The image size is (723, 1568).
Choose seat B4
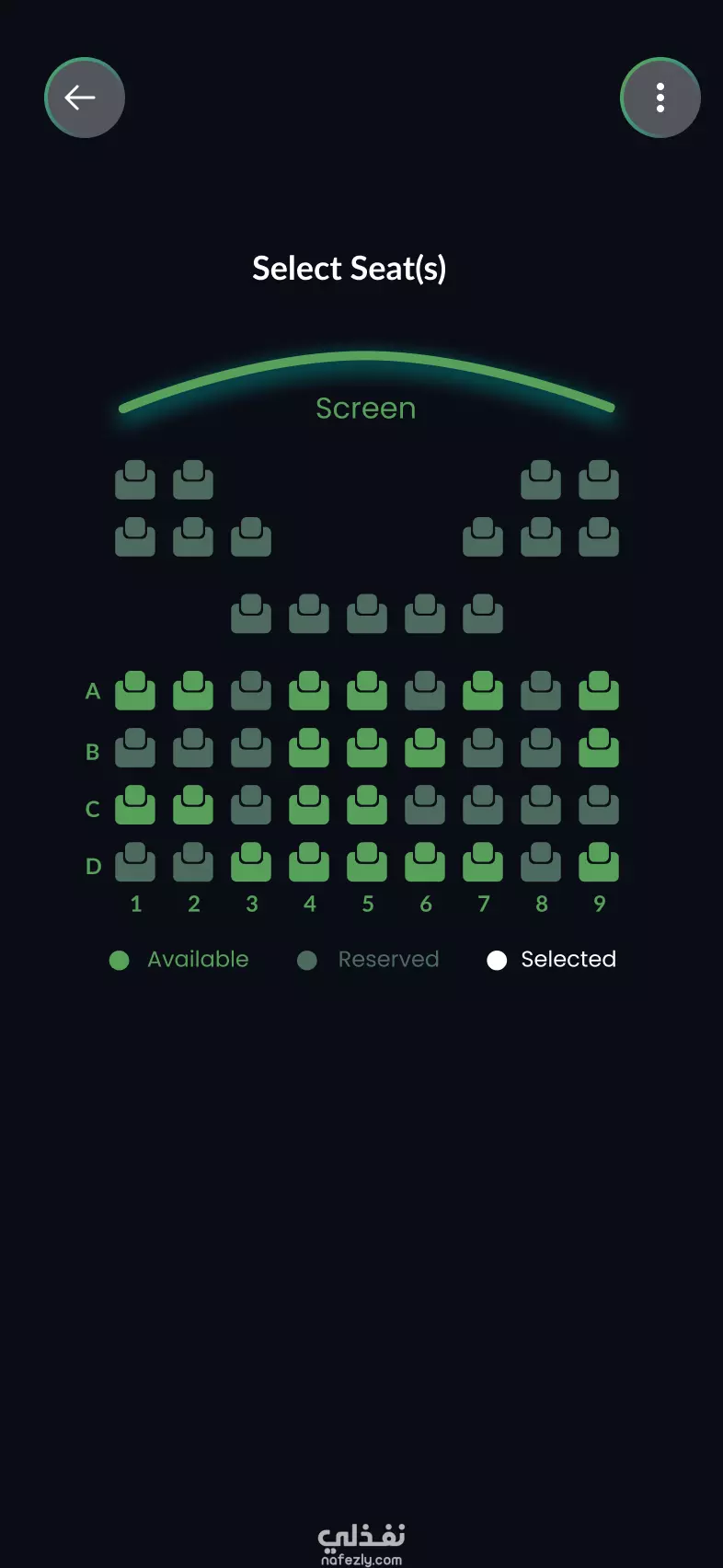click(309, 748)
